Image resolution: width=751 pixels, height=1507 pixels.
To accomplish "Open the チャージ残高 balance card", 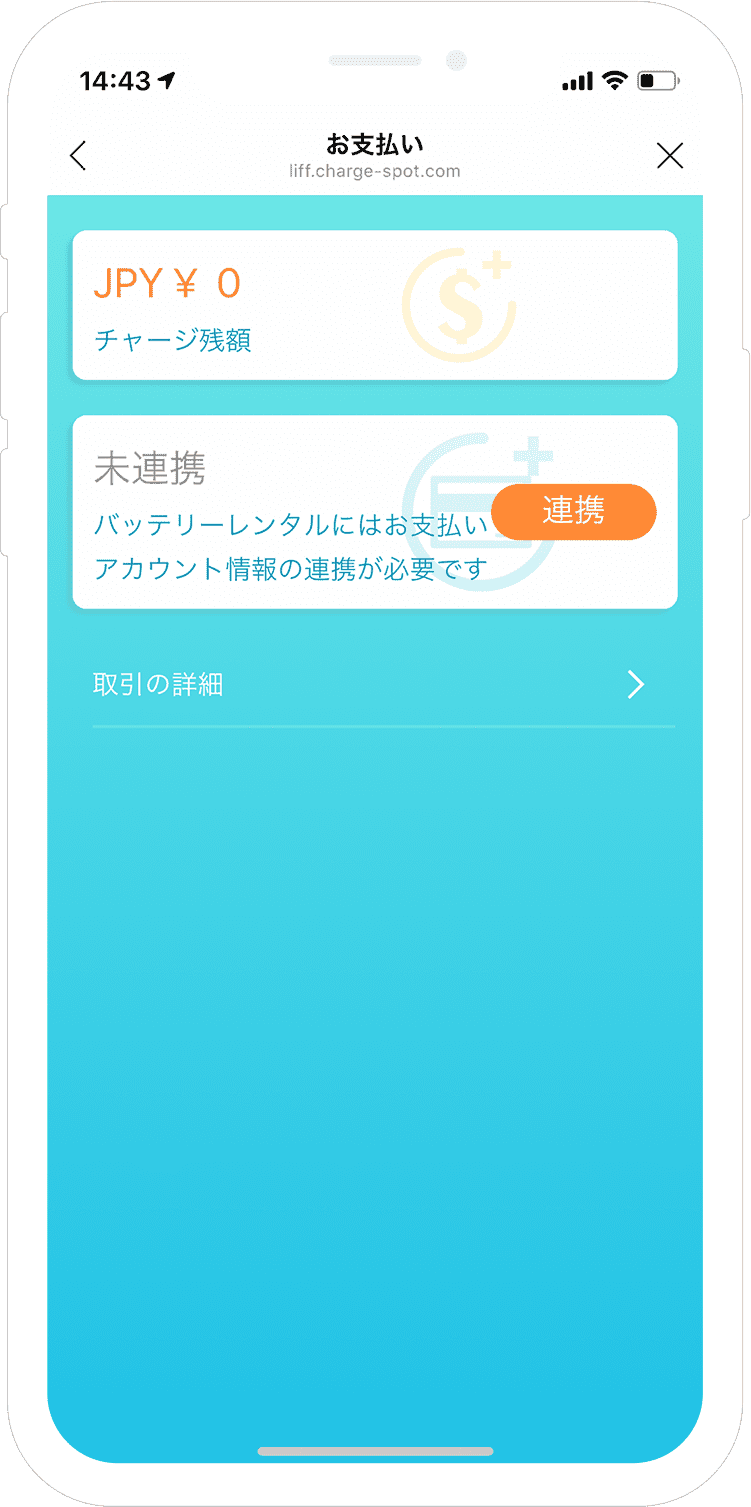I will (375, 305).
